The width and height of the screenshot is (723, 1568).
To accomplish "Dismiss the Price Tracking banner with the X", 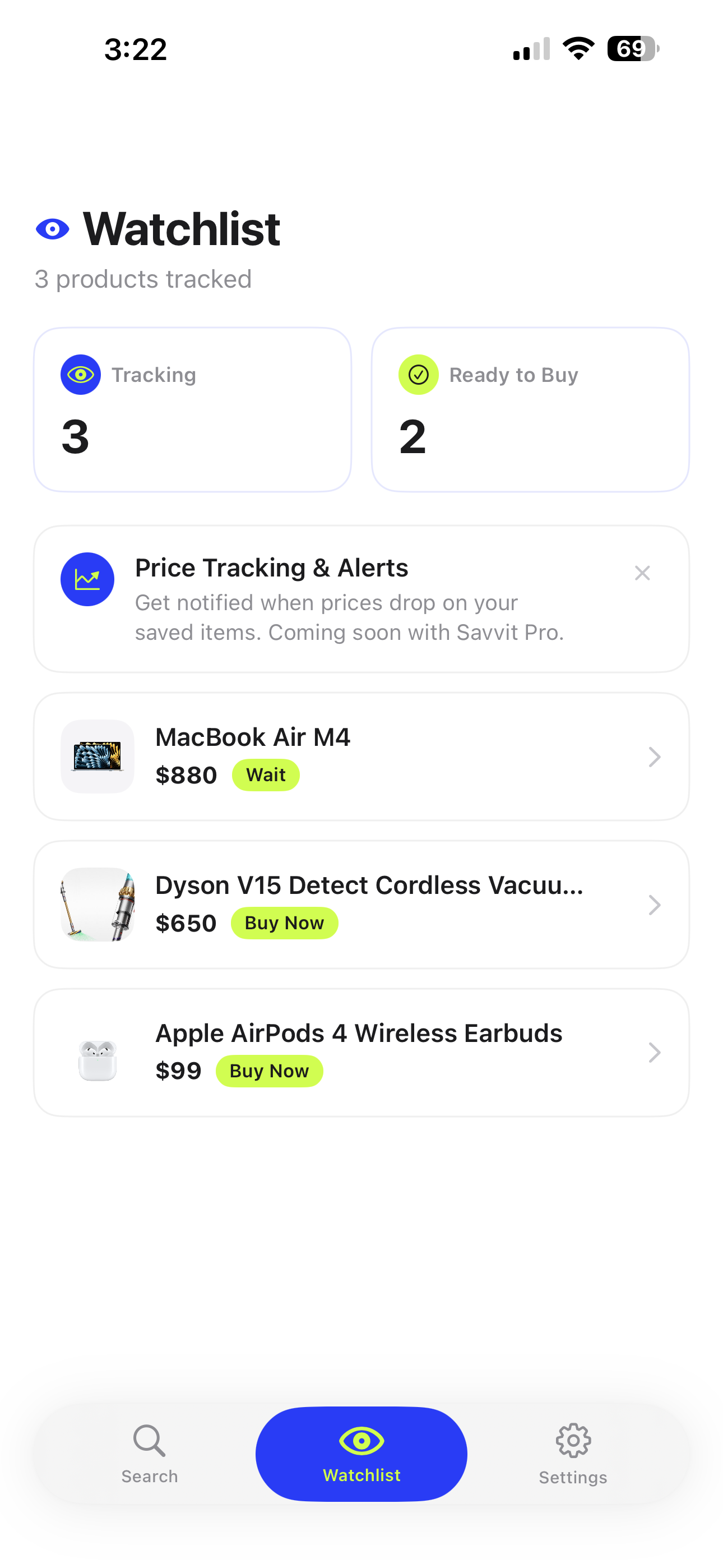I will click(x=642, y=573).
